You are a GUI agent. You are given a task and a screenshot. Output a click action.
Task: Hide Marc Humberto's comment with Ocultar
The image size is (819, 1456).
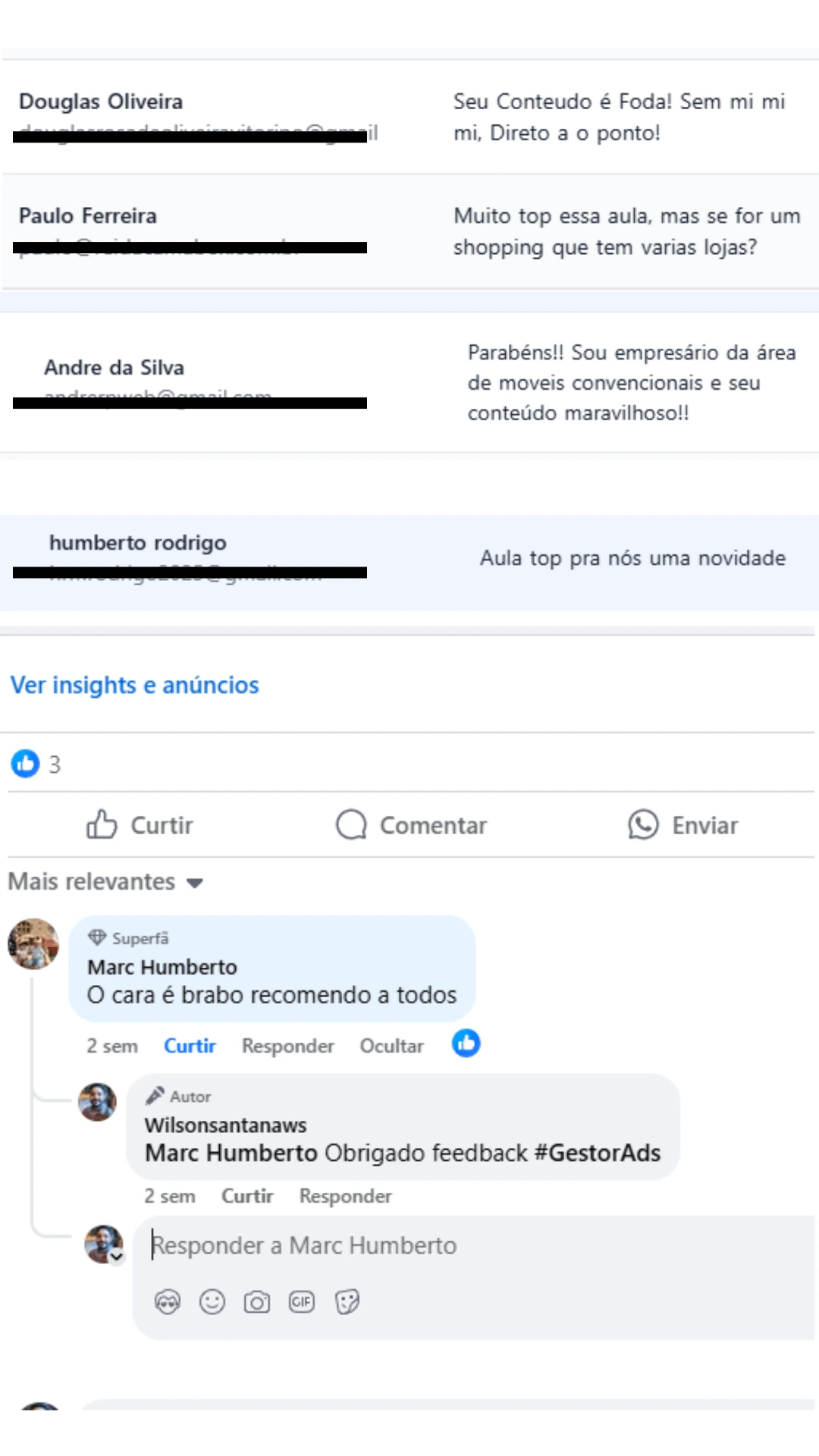click(391, 1046)
